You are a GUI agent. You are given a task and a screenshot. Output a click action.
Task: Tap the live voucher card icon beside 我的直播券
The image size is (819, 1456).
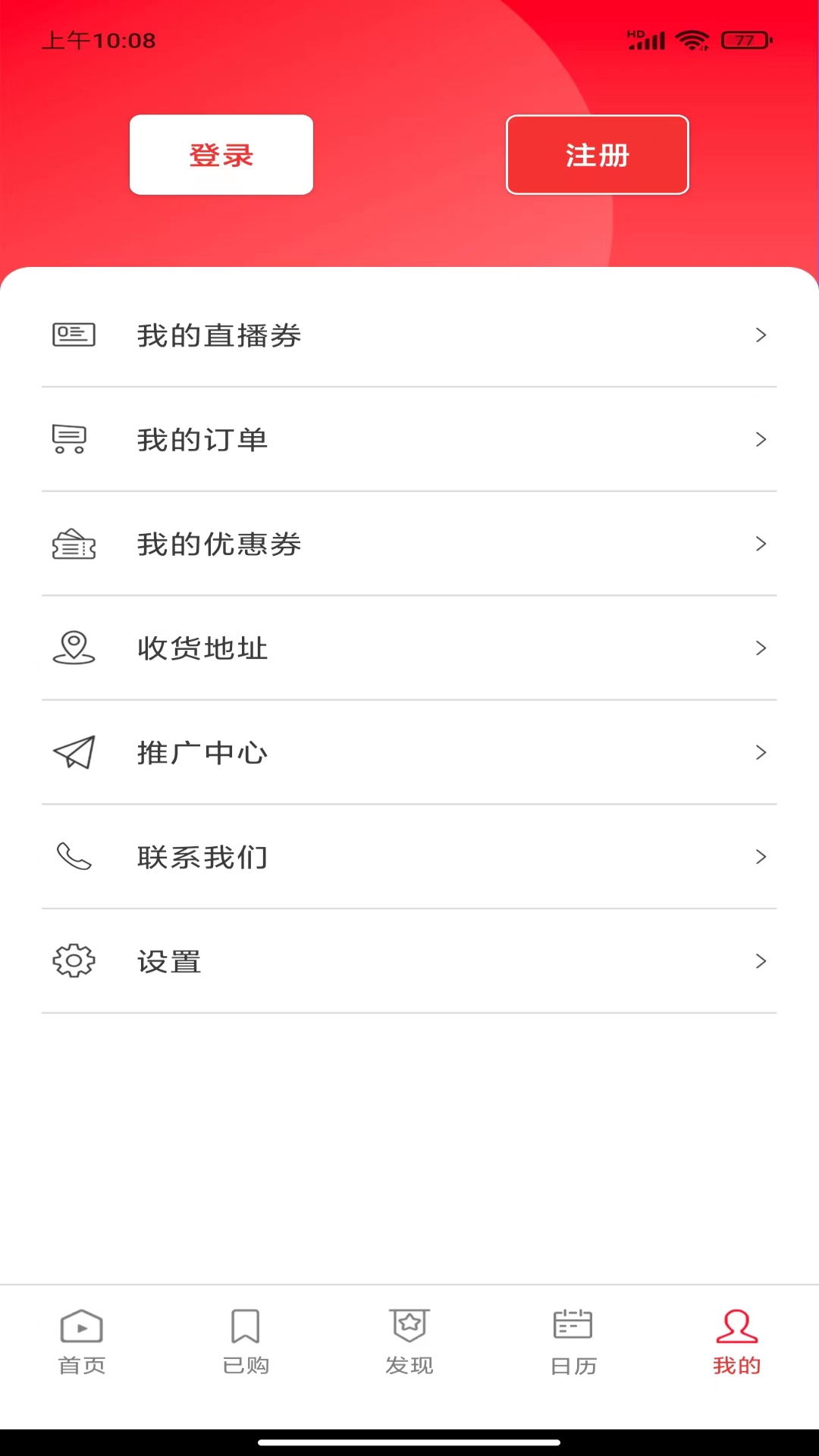click(73, 334)
